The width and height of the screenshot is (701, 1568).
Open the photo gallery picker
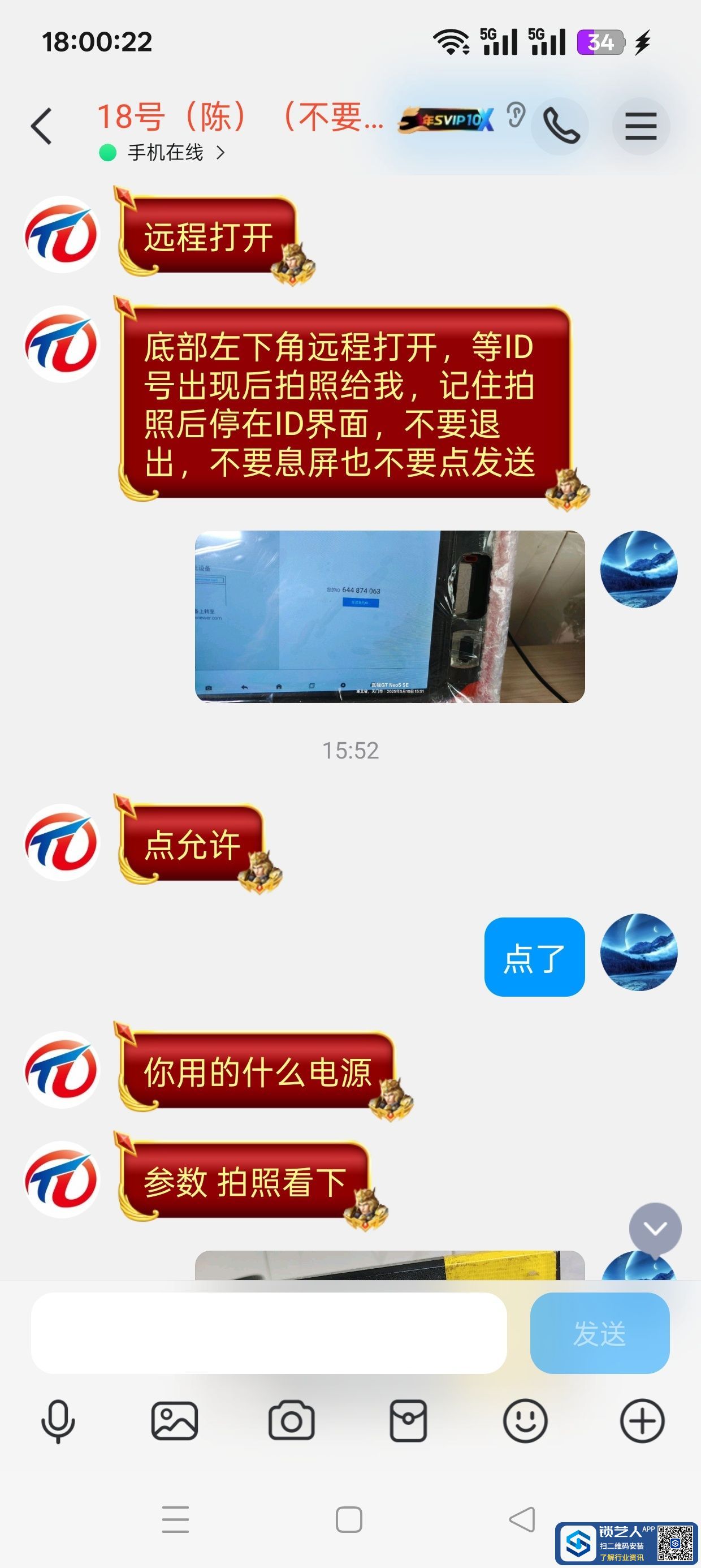(175, 1421)
